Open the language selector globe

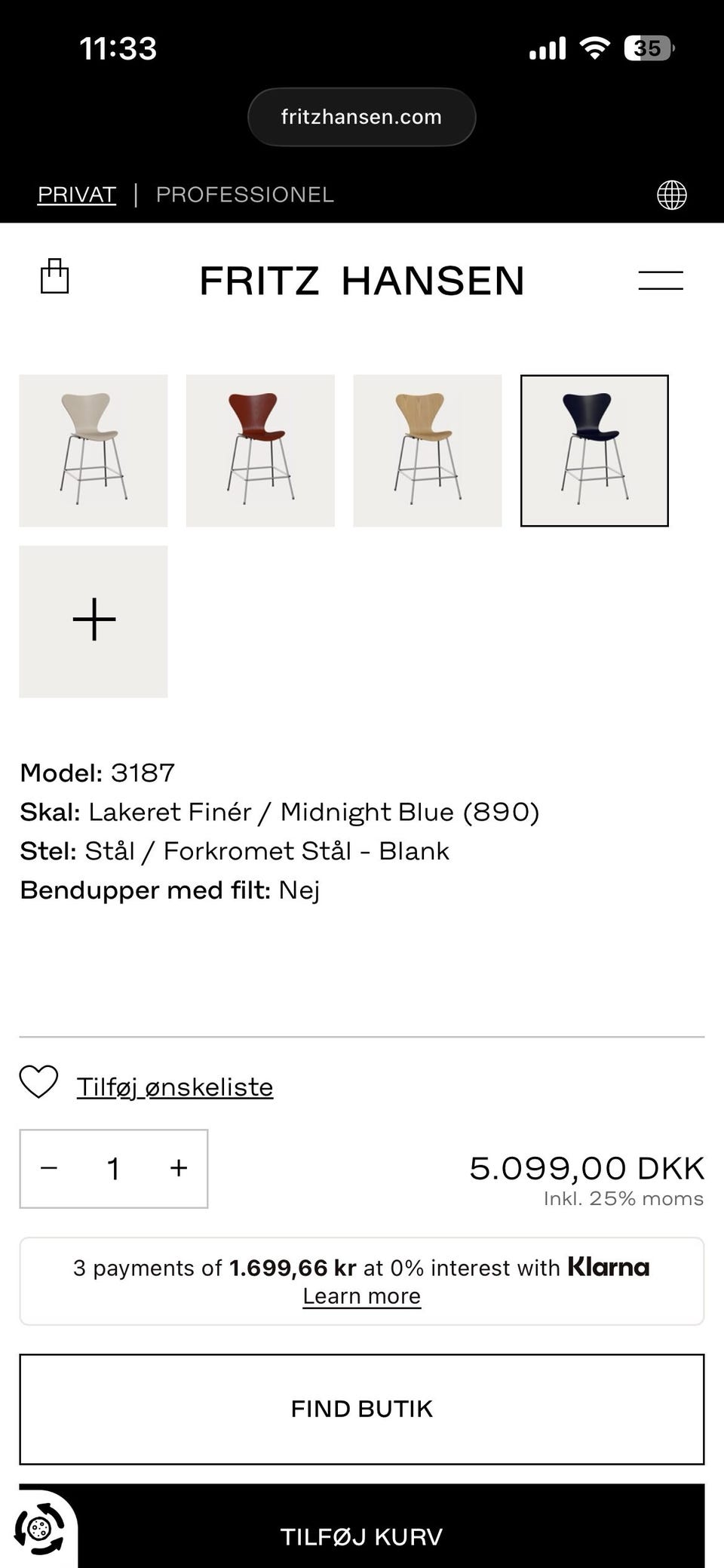tap(670, 195)
